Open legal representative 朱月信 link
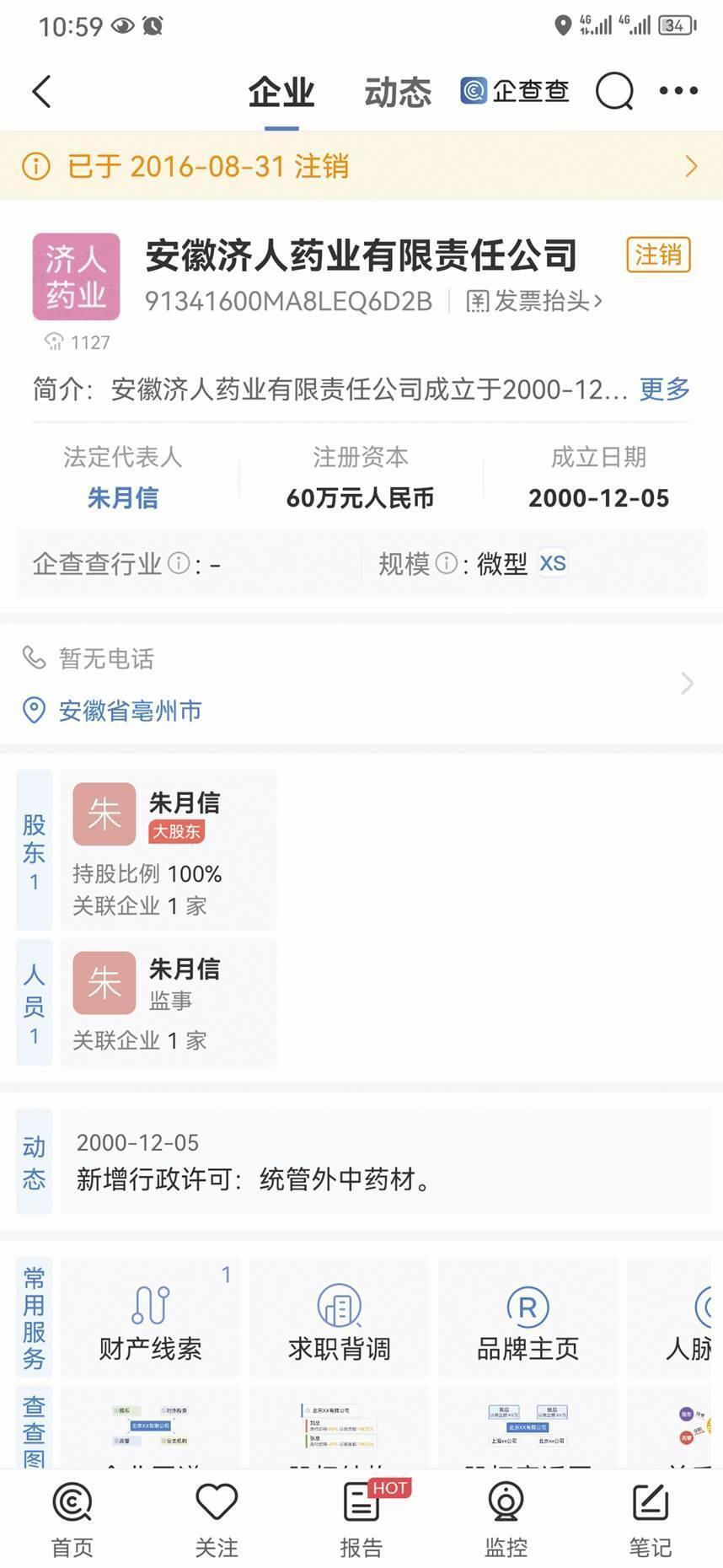723x1568 pixels. pyautogui.click(x=123, y=497)
